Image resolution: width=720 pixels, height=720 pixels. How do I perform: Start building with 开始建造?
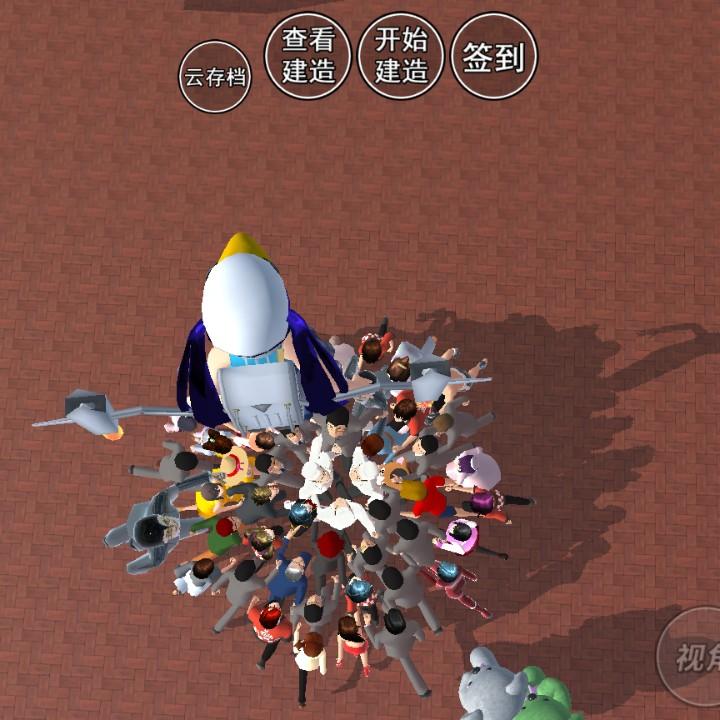coord(401,56)
